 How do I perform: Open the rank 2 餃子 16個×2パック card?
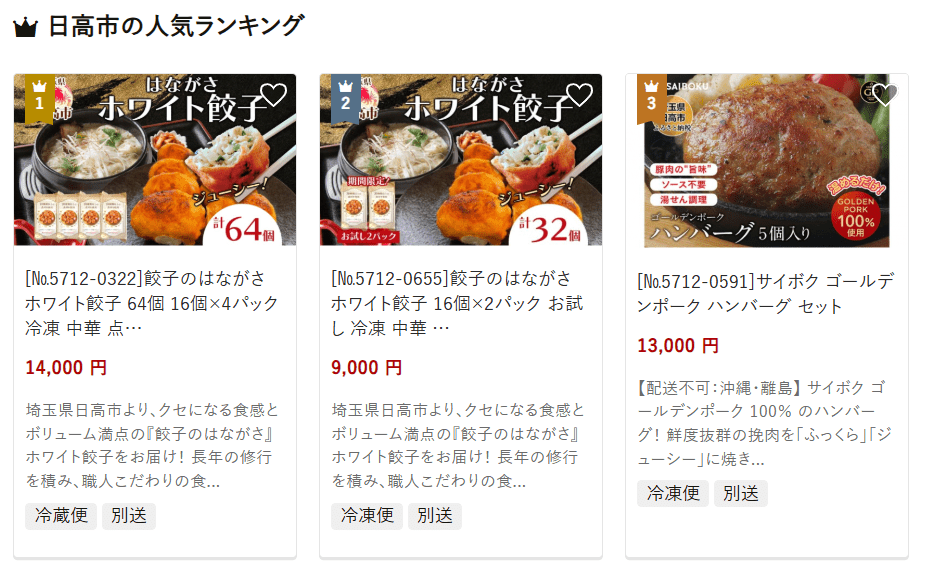pos(459,302)
